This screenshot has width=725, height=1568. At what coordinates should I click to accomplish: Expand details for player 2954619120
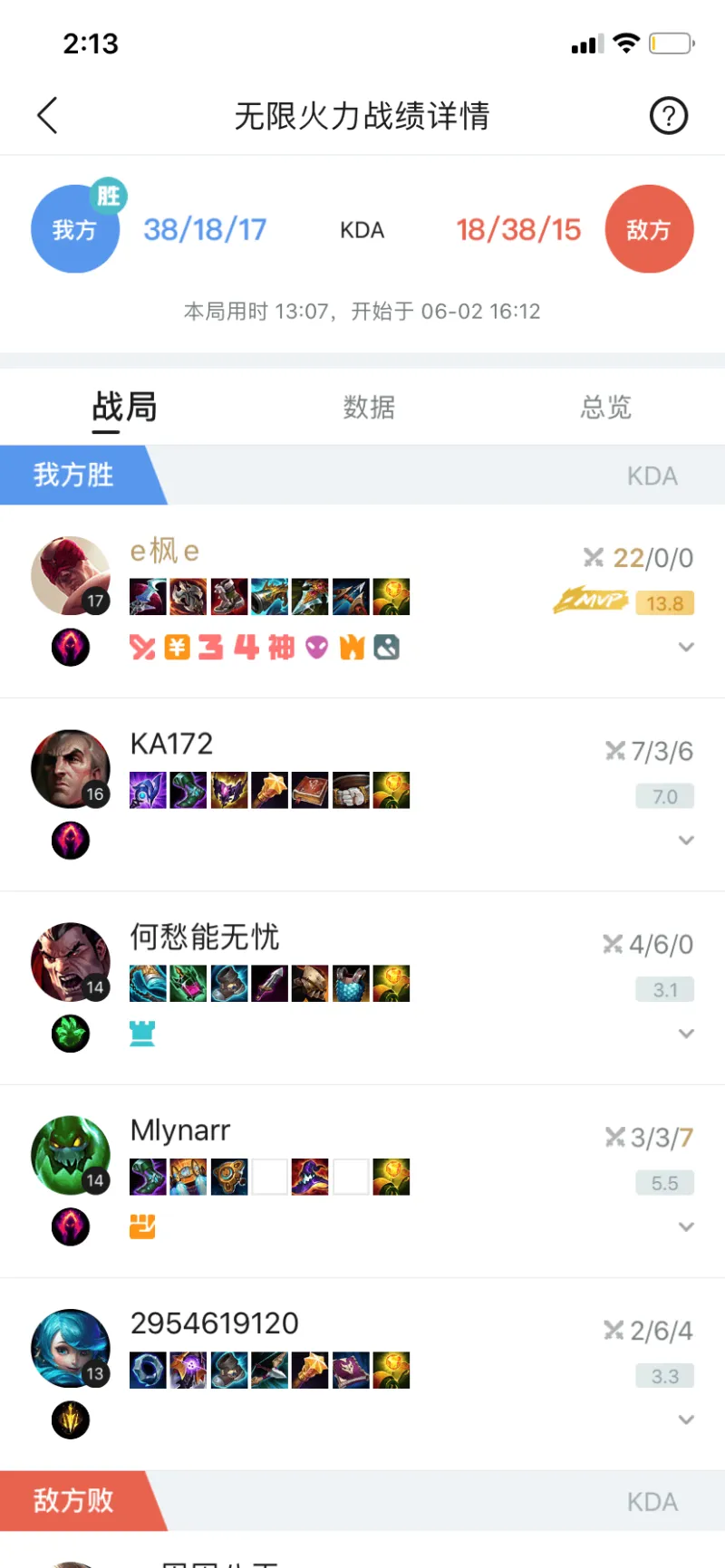(x=686, y=1419)
